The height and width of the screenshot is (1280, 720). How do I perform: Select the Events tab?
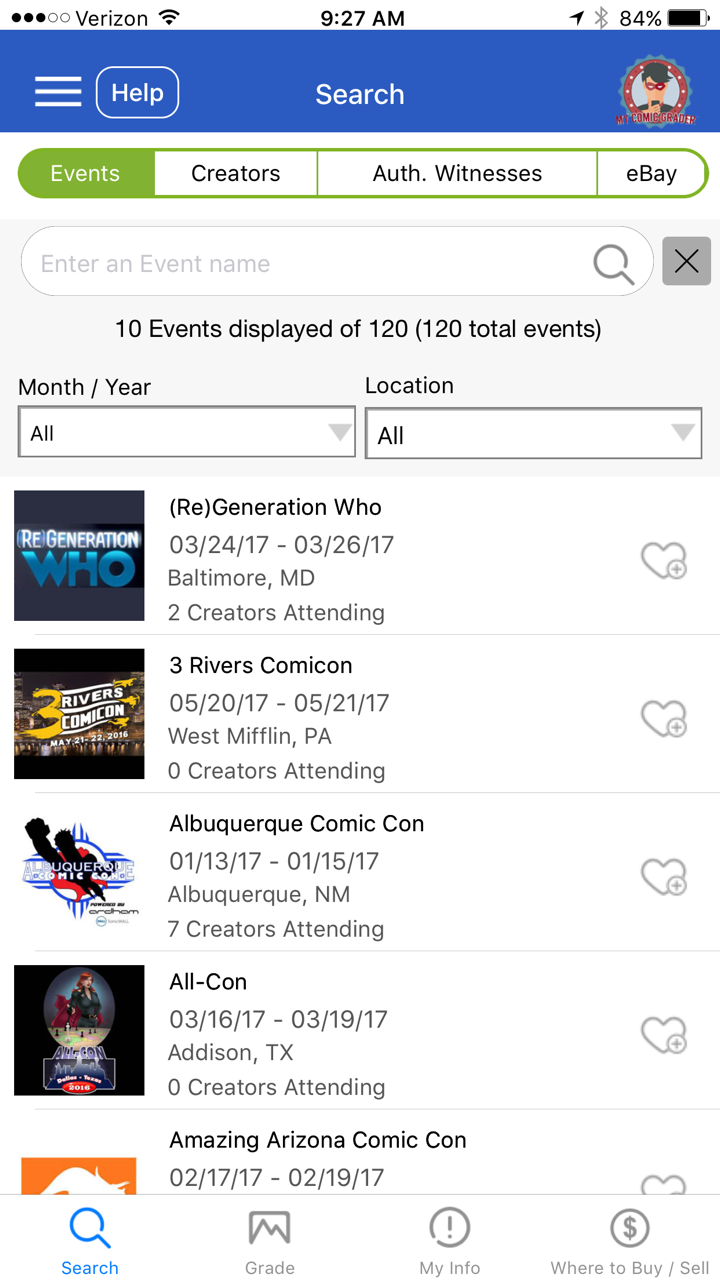pos(86,174)
